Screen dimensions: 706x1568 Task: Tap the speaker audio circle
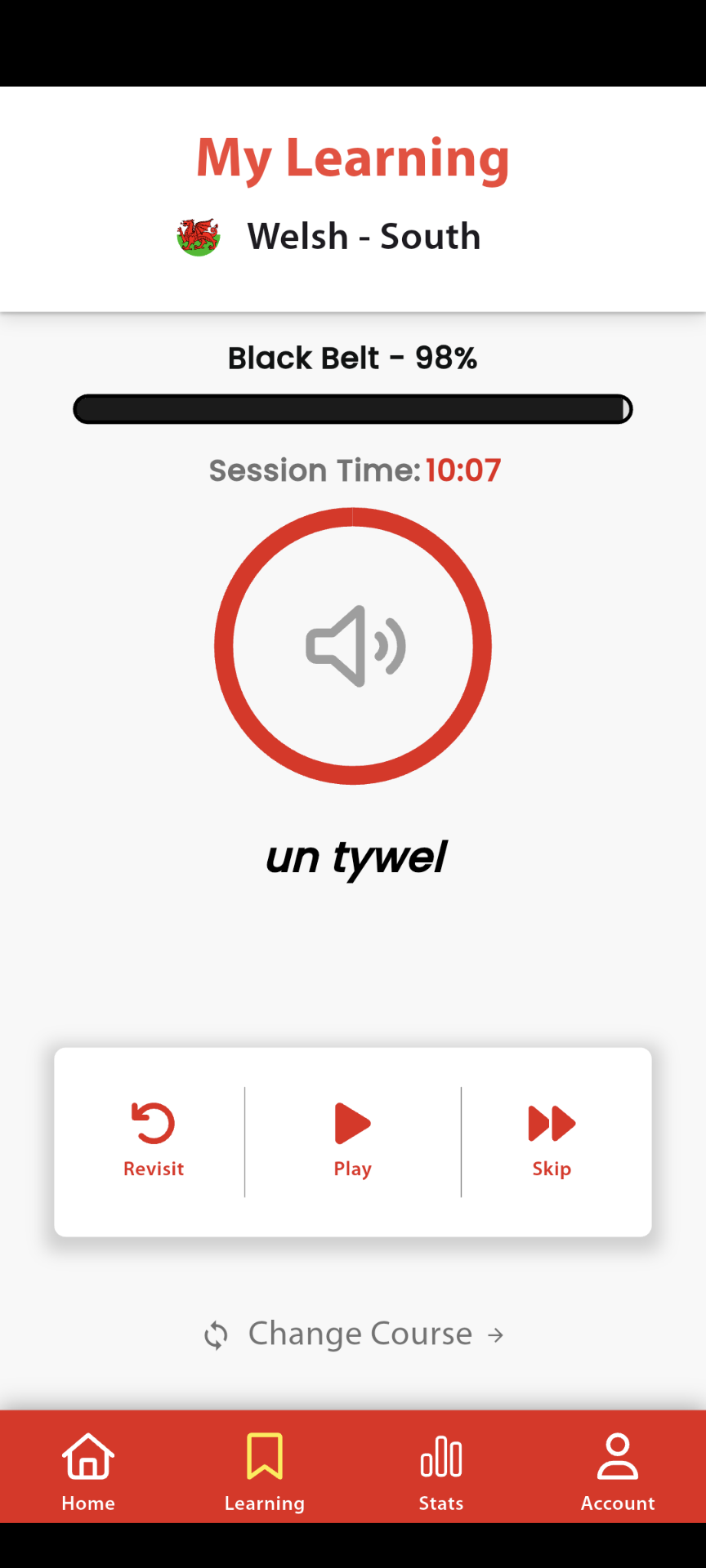coord(353,646)
